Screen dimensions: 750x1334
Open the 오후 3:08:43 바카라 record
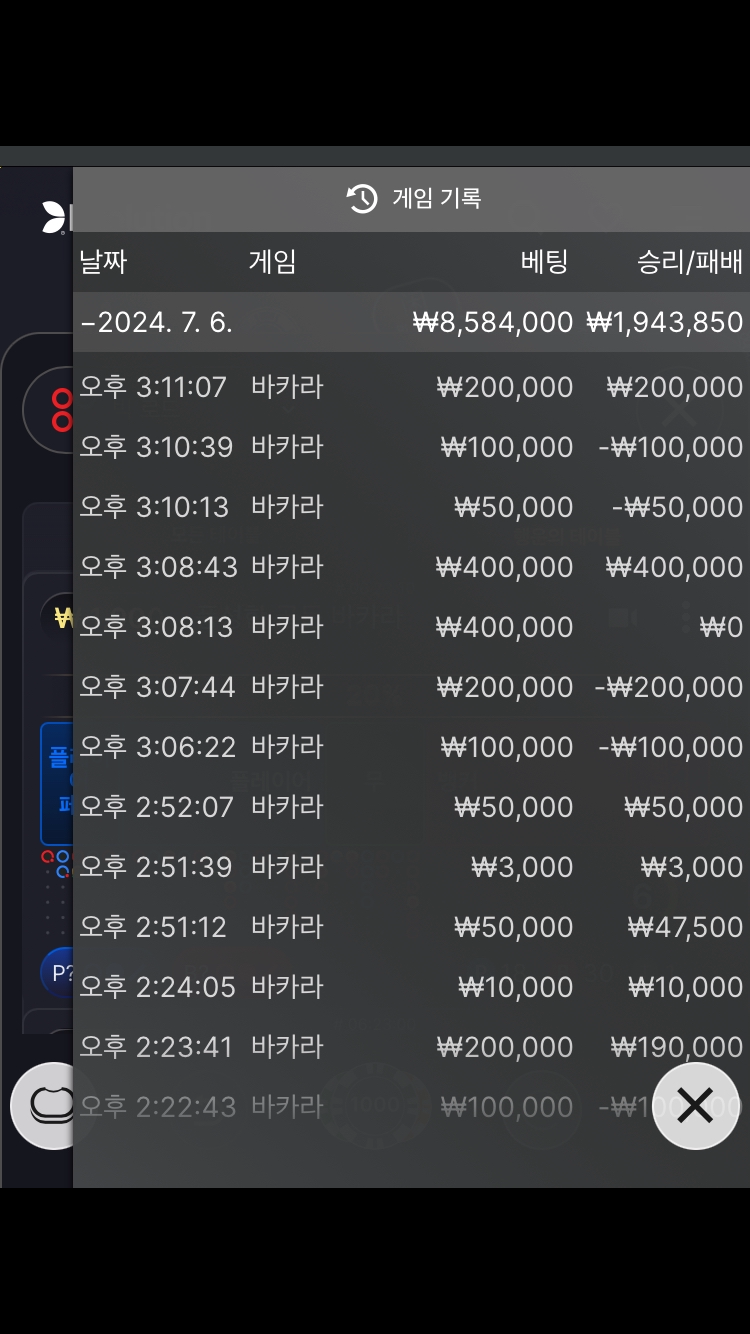[411, 567]
